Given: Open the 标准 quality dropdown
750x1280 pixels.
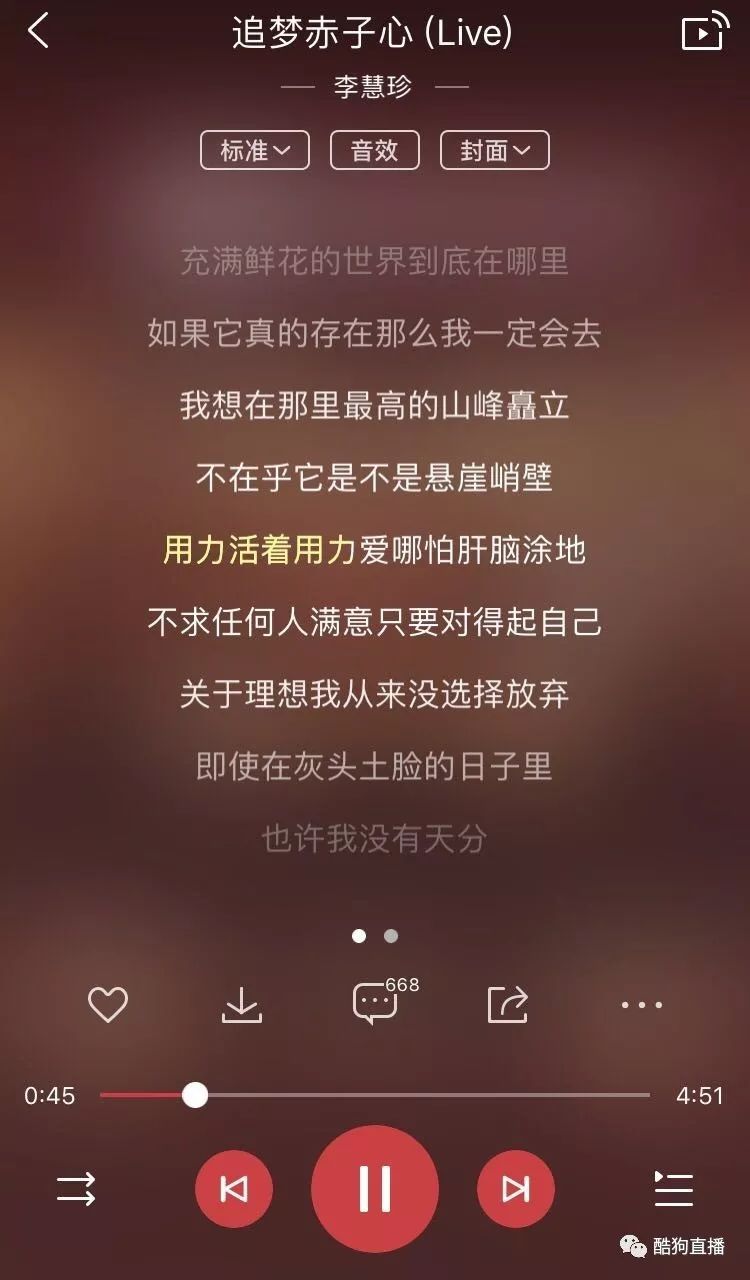Looking at the screenshot, I should click(255, 150).
